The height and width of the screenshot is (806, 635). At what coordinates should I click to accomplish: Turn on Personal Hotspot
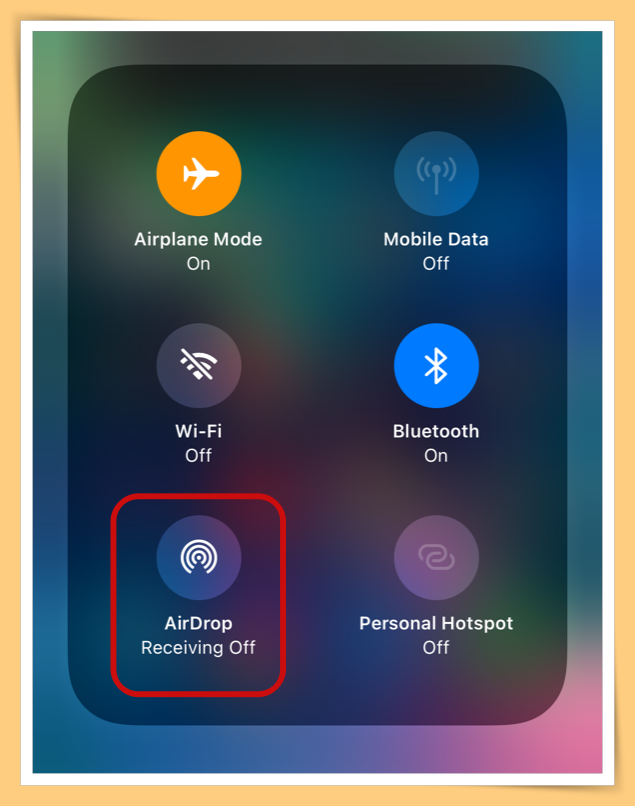point(436,558)
